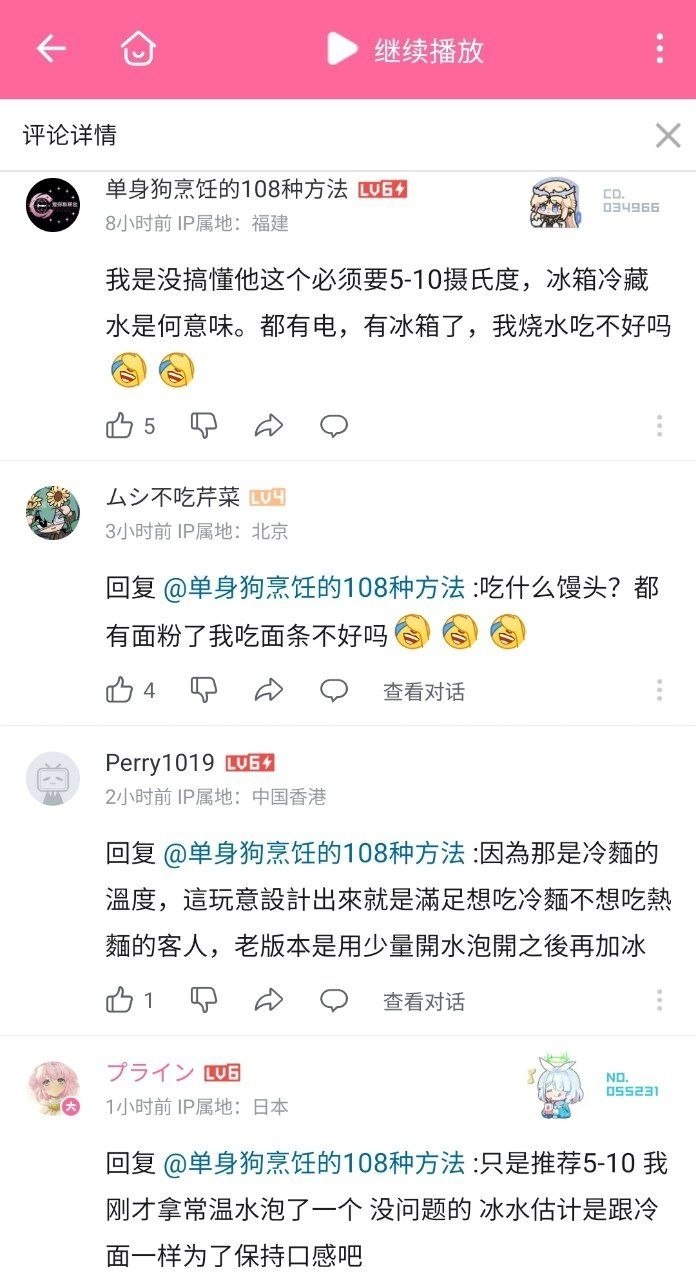Viewport: 696px width, 1280px height.
Task: Open プライン's user profile name
Action: 150,1072
